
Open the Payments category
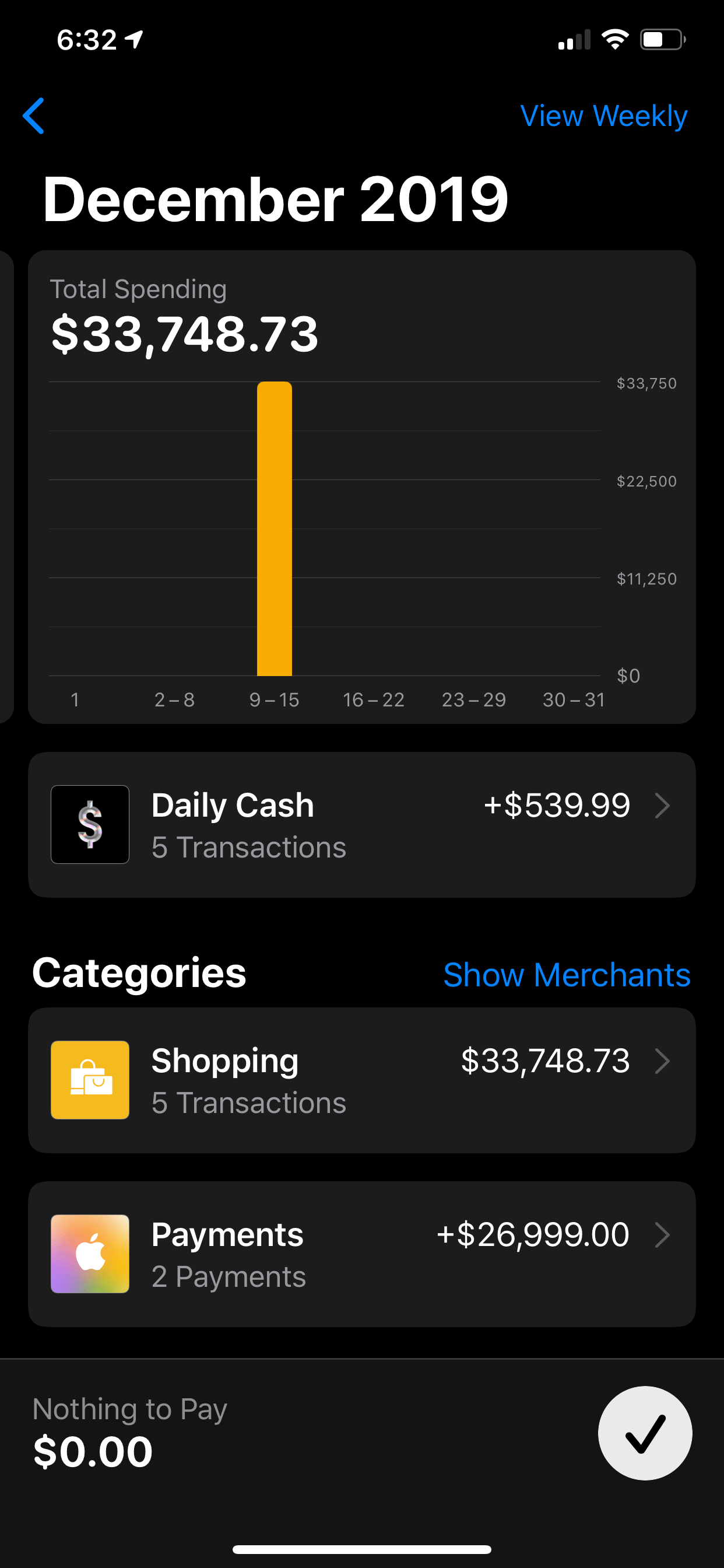point(361,1254)
